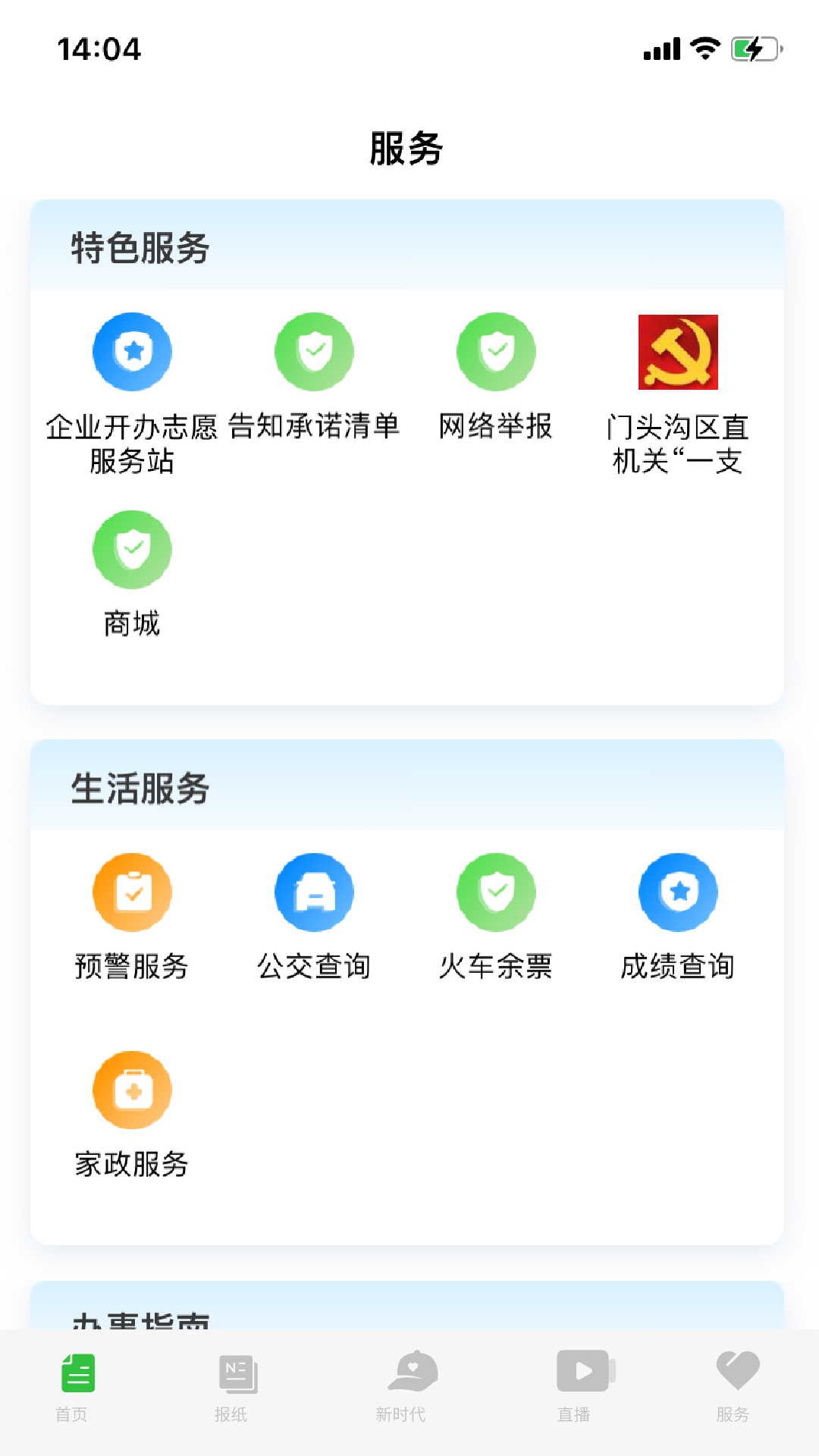Tap the red party emblem icon for 门头沟区直机关
Viewport: 819px width, 1456px height.
point(679,351)
